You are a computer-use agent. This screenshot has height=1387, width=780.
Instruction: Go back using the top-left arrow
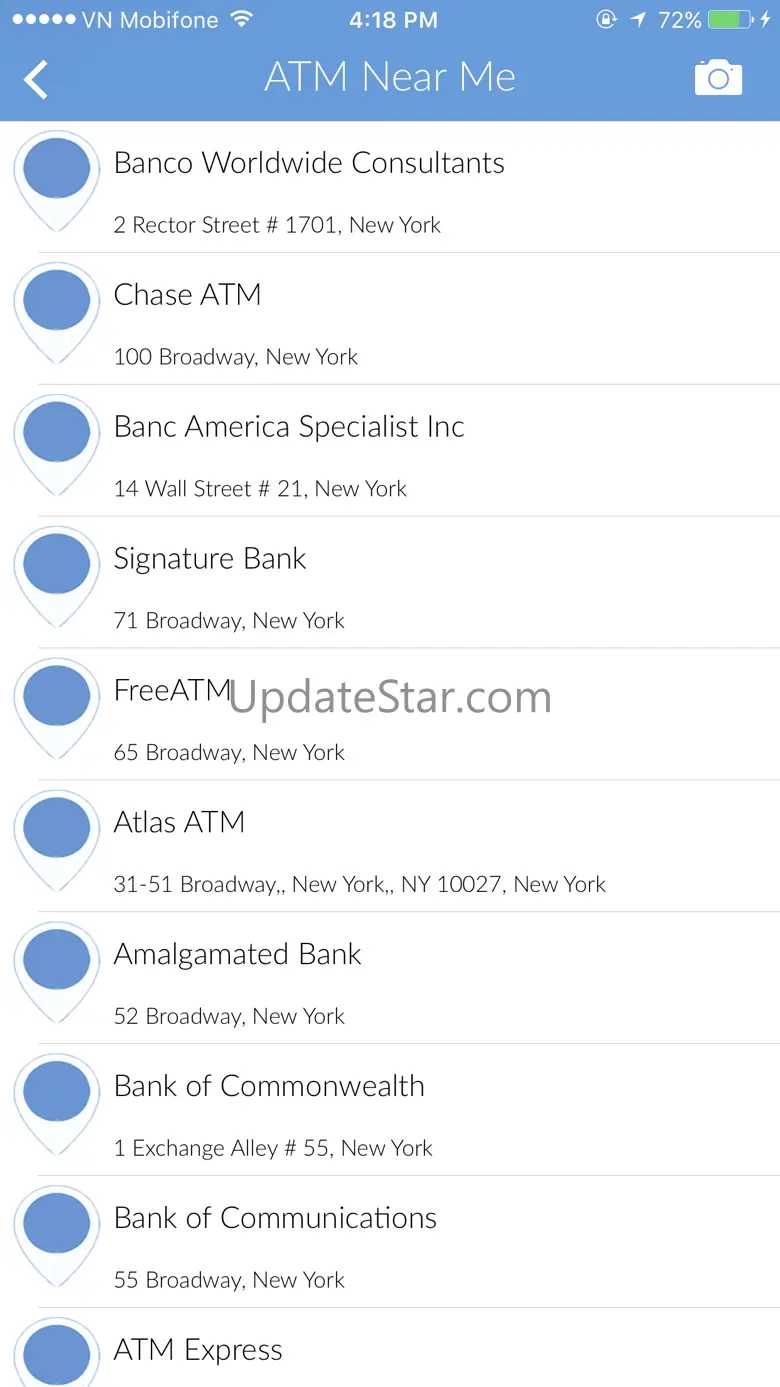click(36, 79)
